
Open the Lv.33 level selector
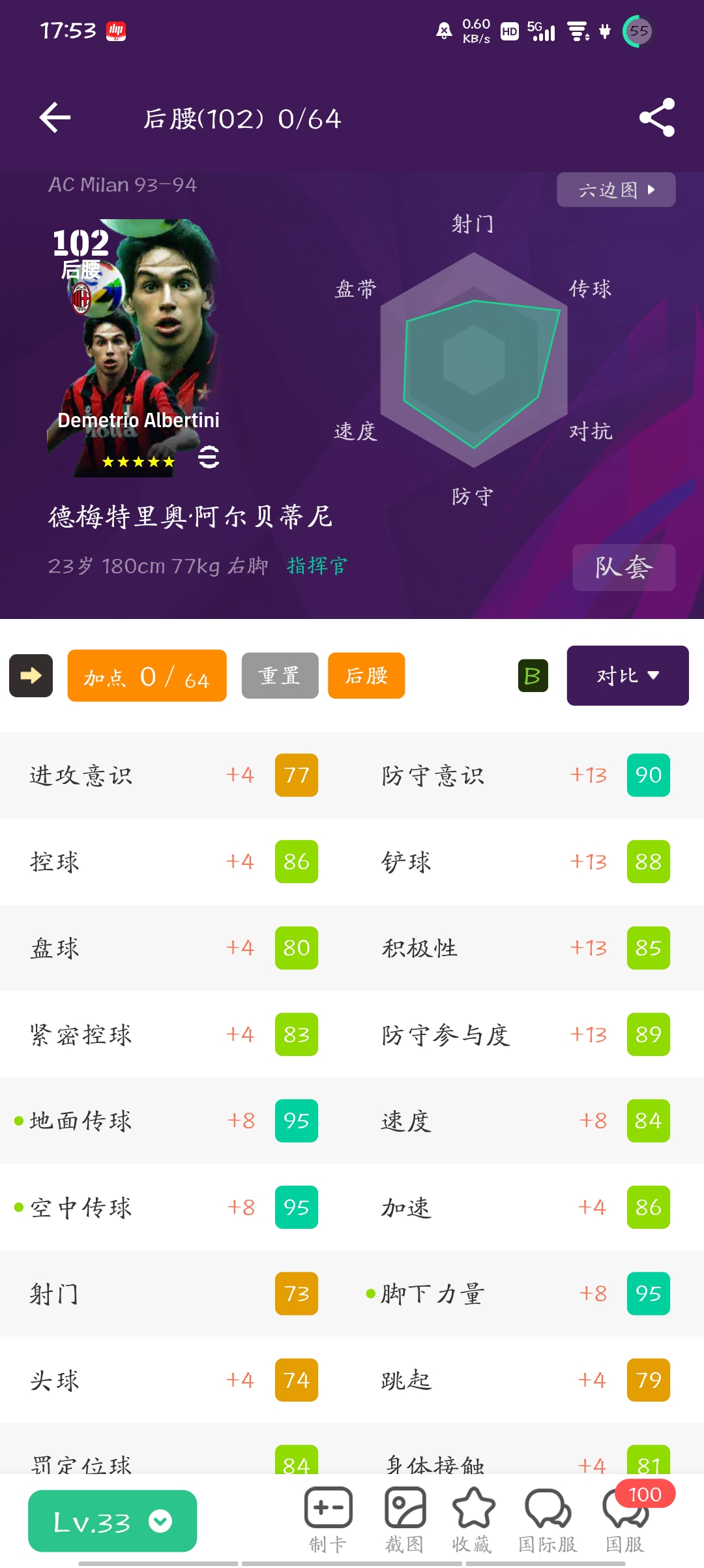[112, 1521]
